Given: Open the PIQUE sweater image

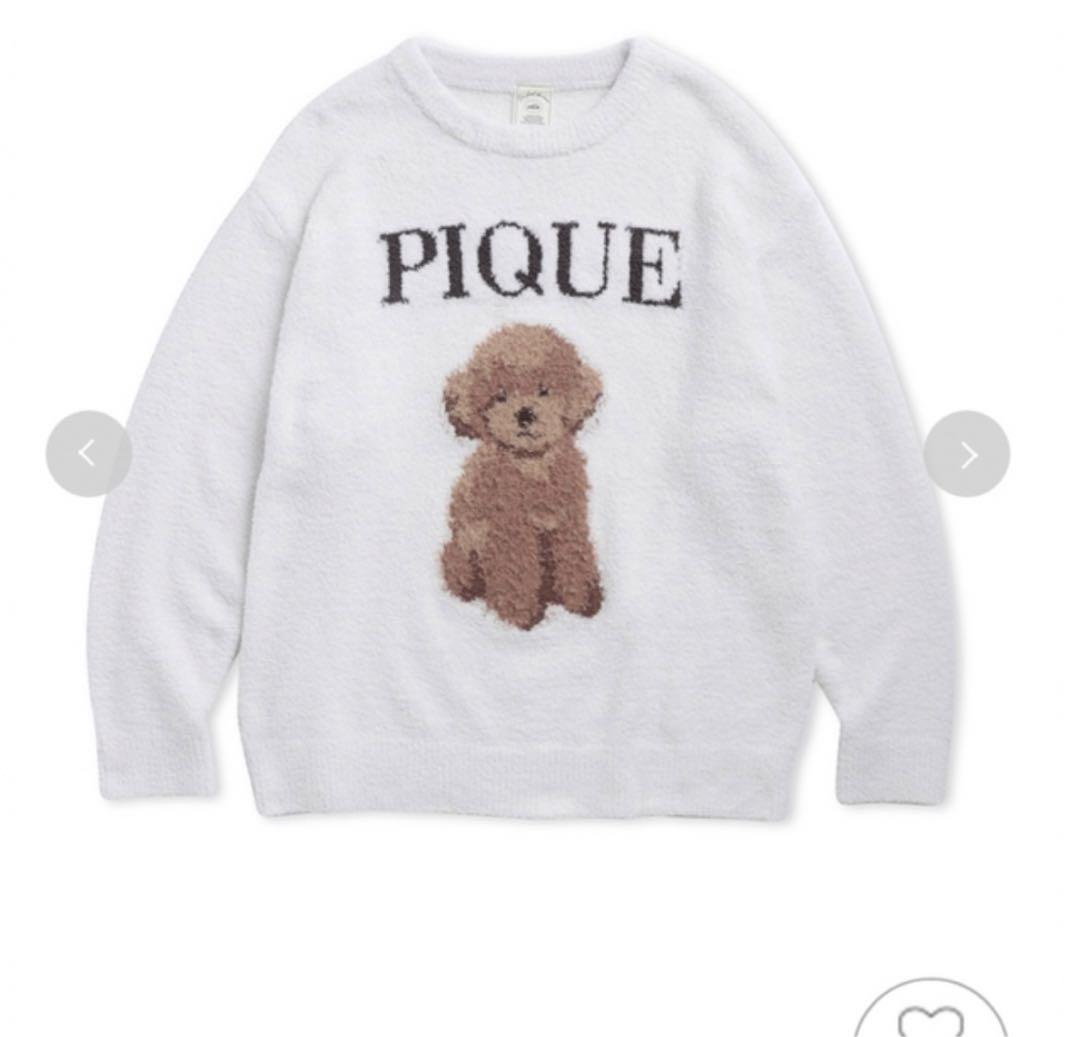Looking at the screenshot, I should tap(520, 430).
